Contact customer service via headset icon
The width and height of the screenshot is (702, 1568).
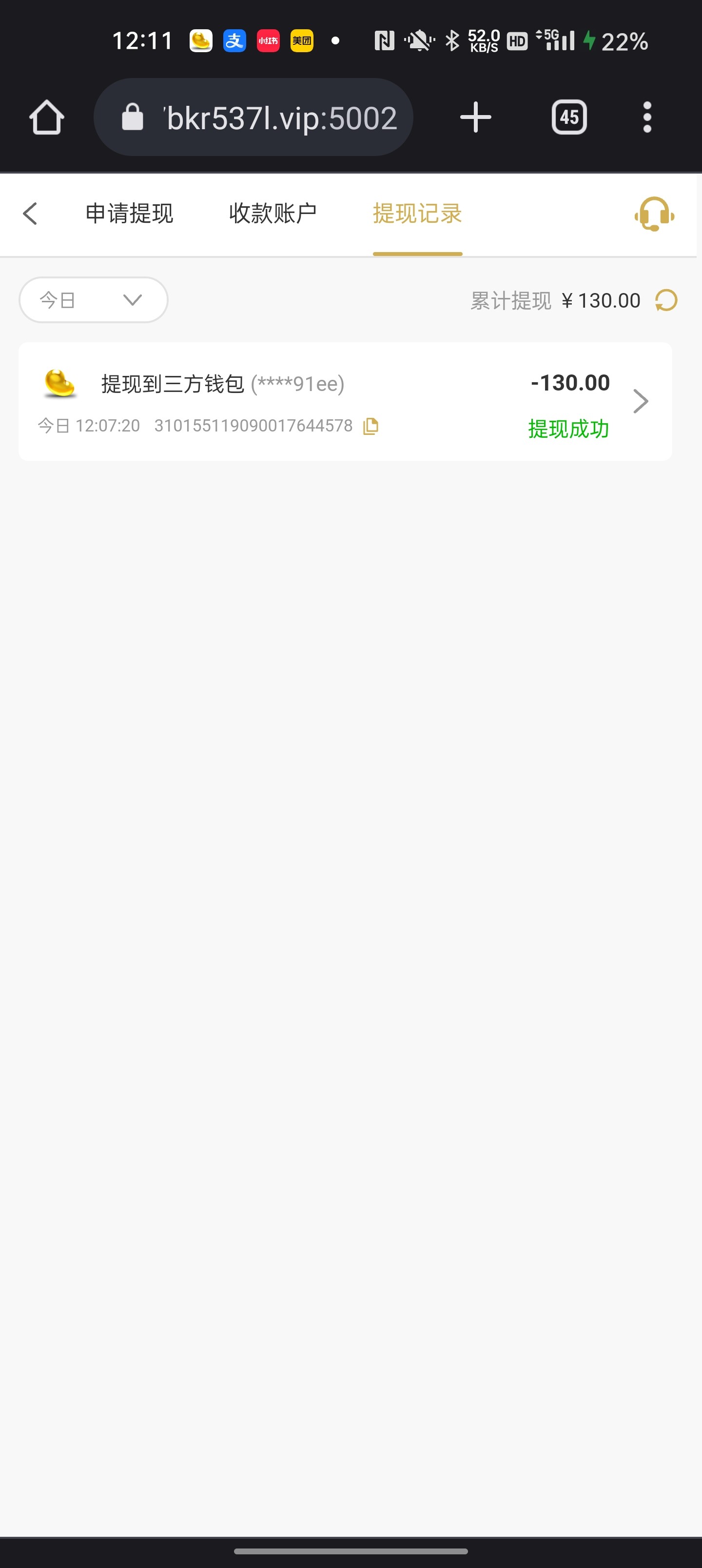(x=654, y=214)
